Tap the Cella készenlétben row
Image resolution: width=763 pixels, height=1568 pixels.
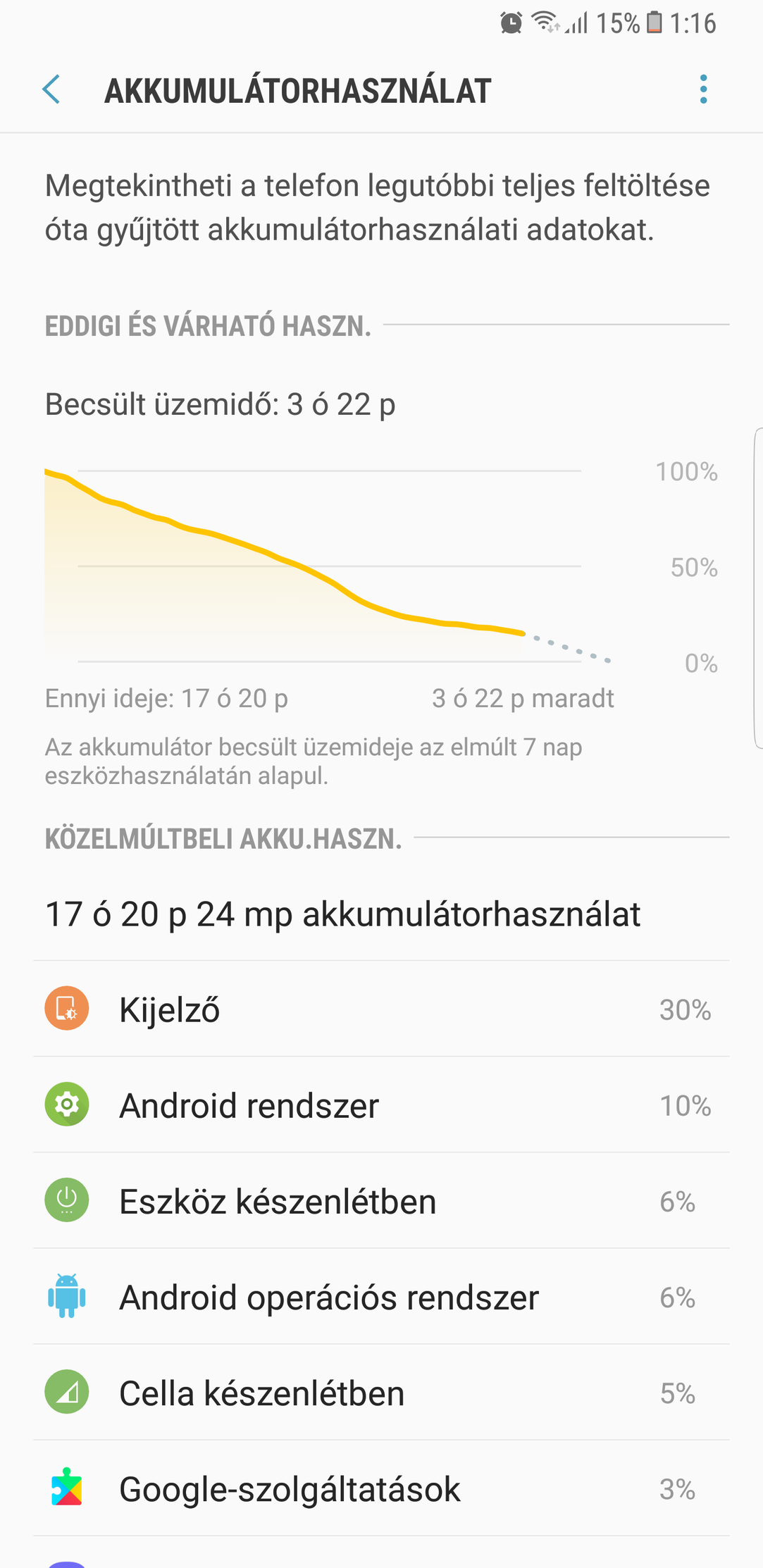click(x=380, y=1392)
